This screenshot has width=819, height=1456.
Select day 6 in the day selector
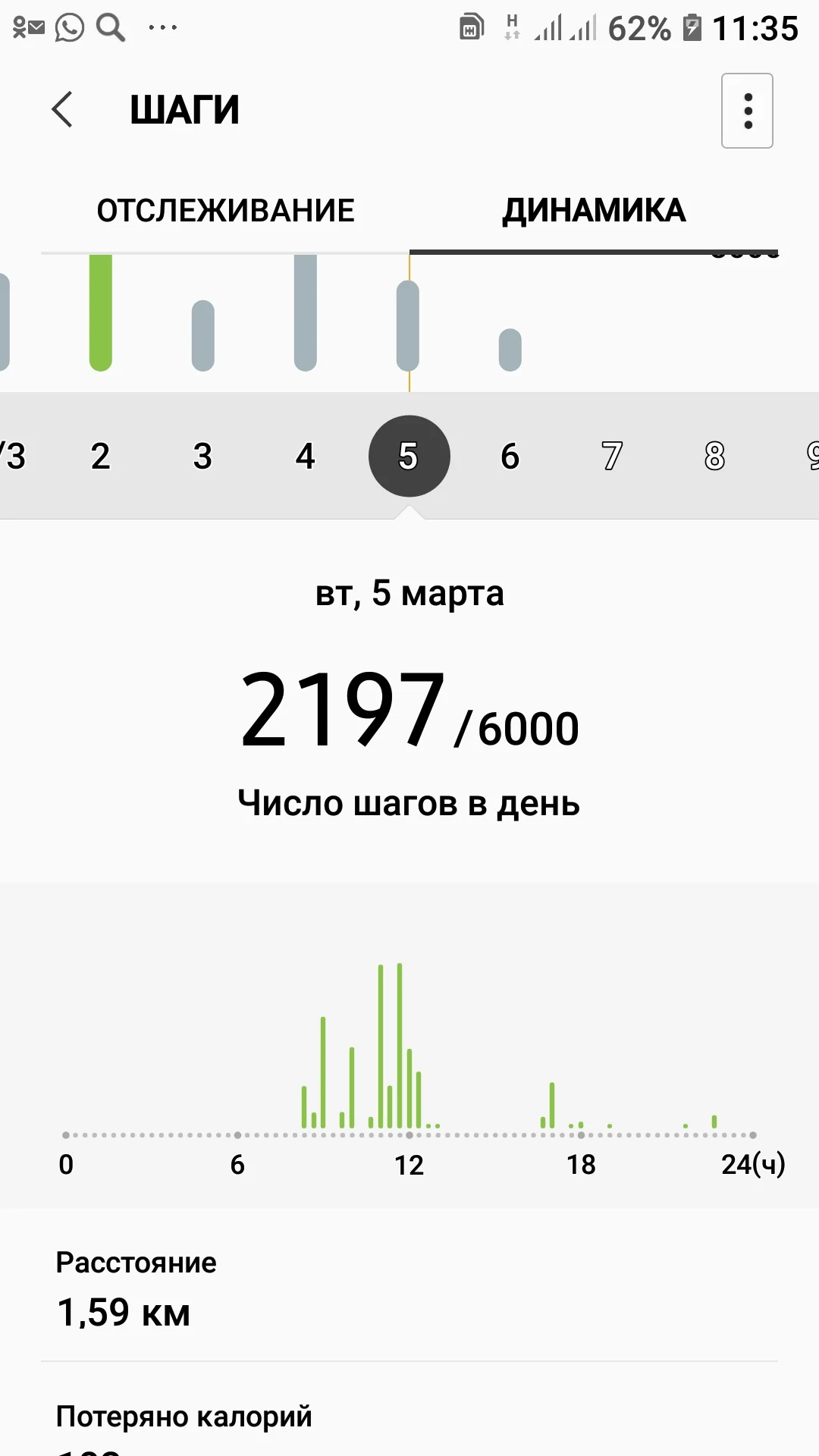pos(510,456)
